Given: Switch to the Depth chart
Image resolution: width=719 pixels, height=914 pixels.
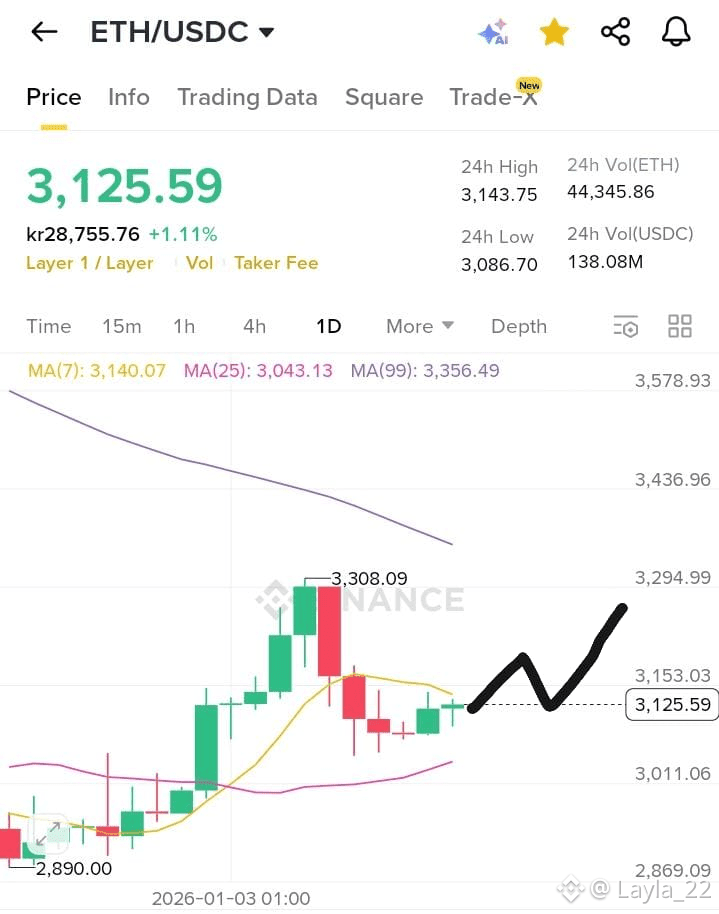Looking at the screenshot, I should coord(519,326).
